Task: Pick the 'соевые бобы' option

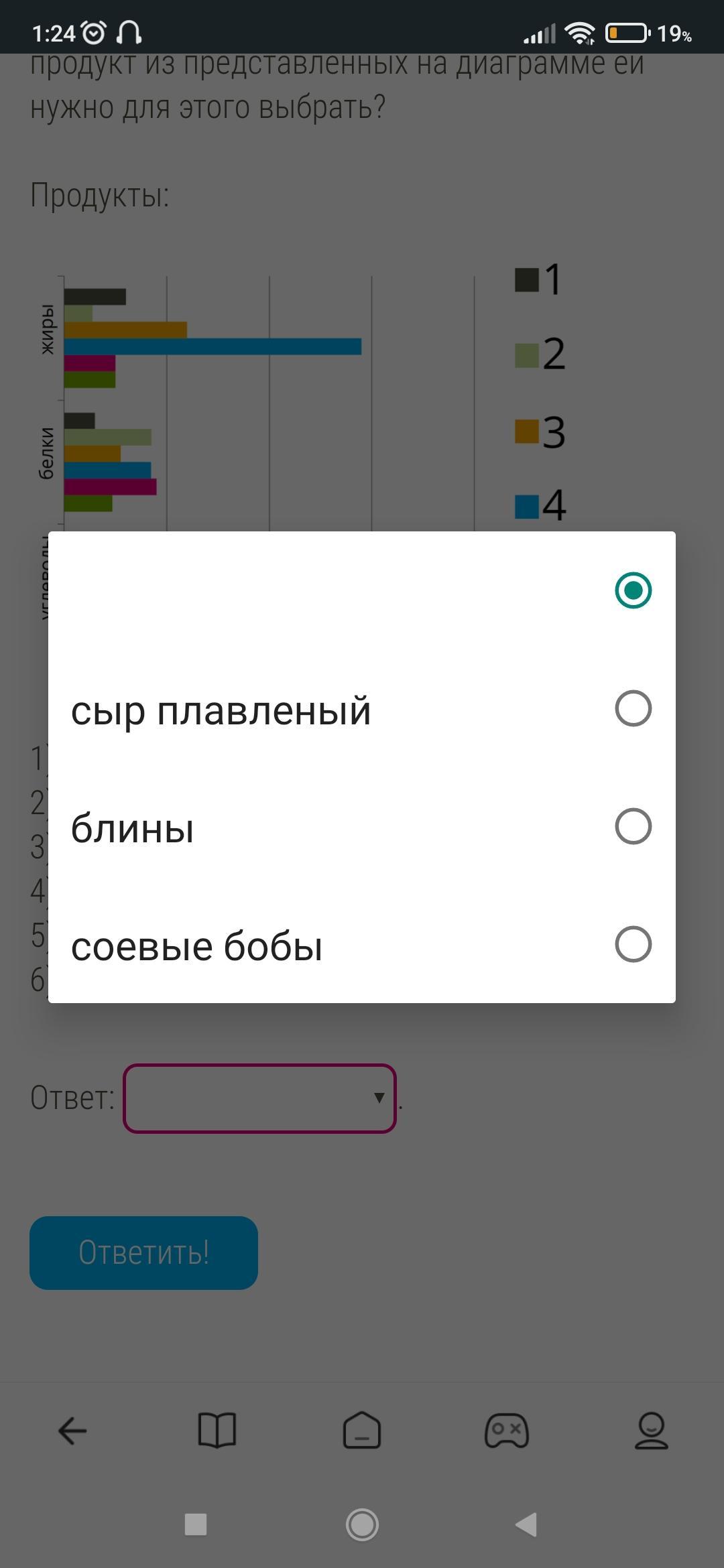Action: tap(362, 945)
